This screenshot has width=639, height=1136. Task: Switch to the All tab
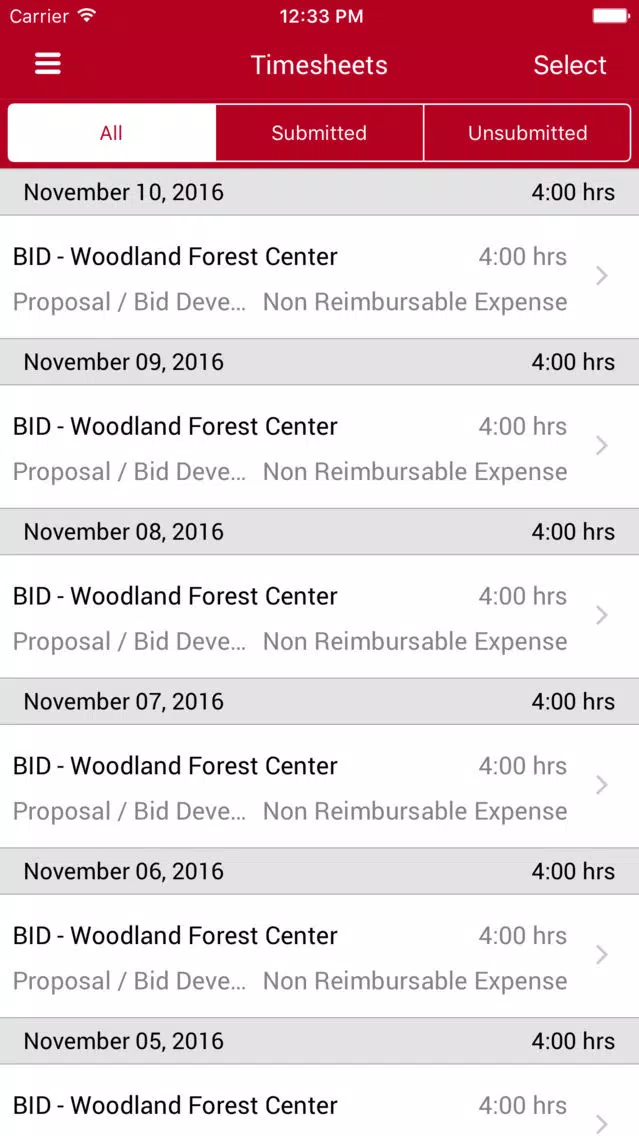(112, 133)
